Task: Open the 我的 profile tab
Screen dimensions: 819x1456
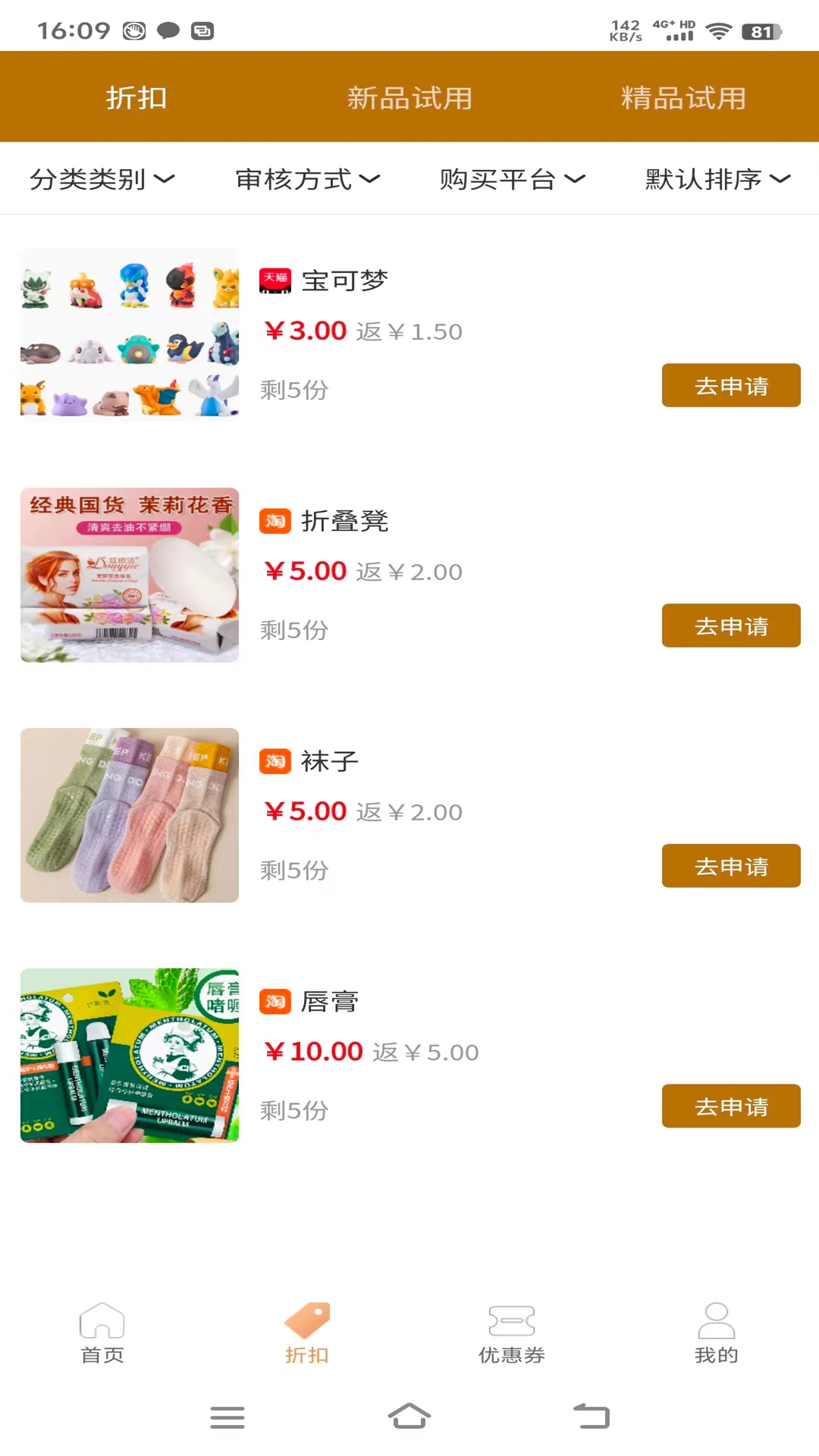Action: [x=717, y=1332]
